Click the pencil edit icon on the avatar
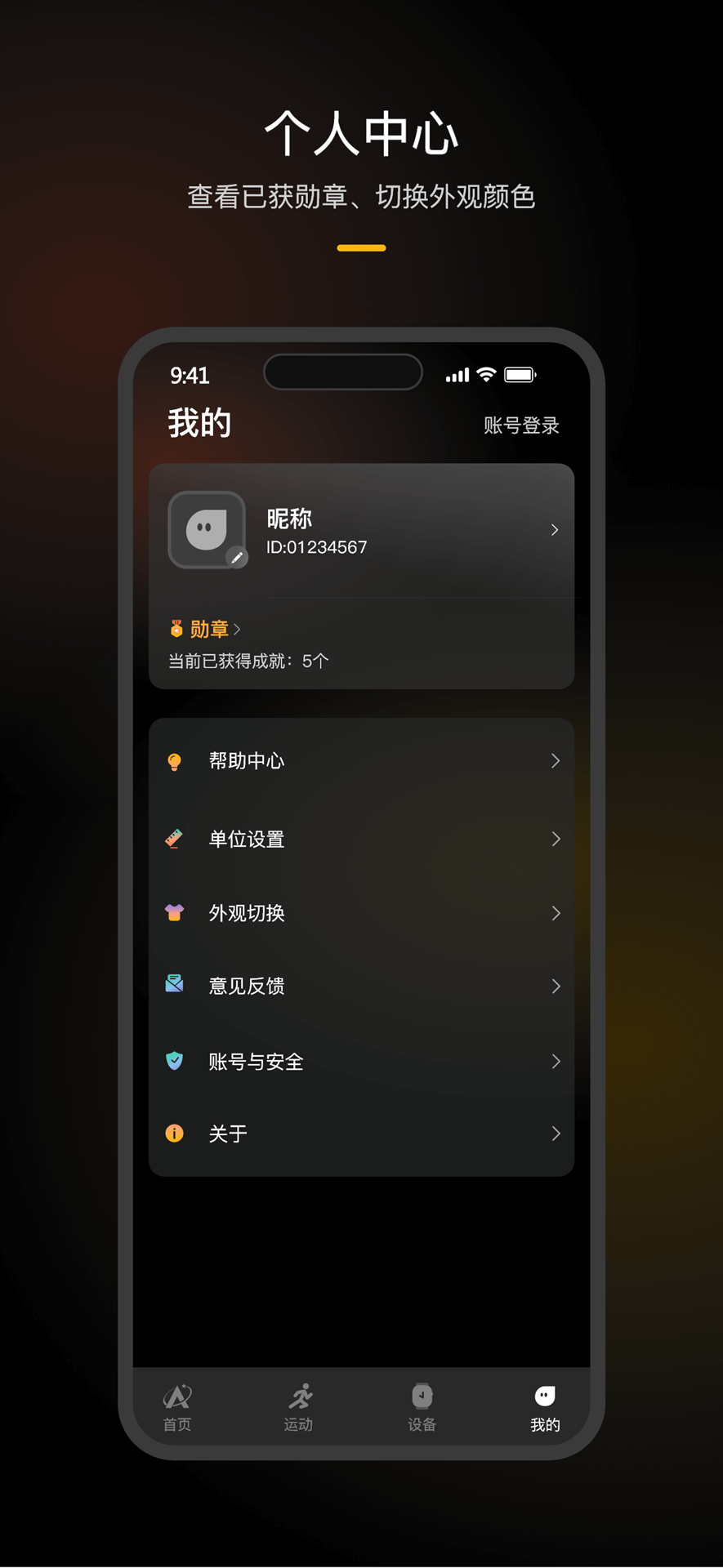723x1568 pixels. click(237, 559)
